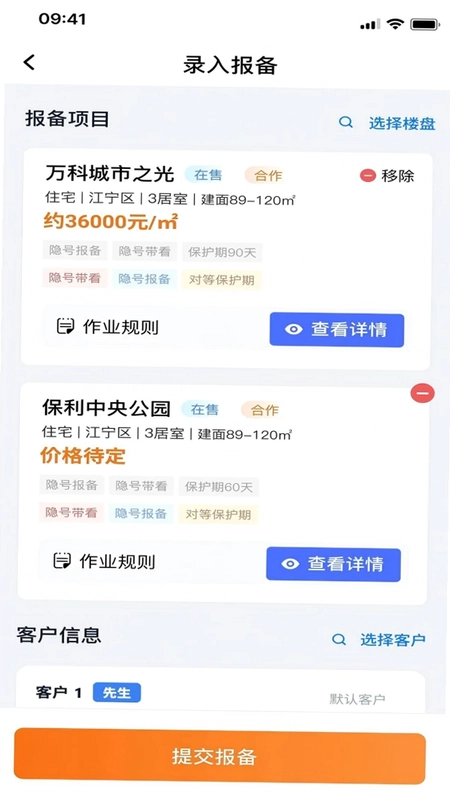
Task: View details (查看详情) of 保利中央公园
Action: click(x=333, y=564)
